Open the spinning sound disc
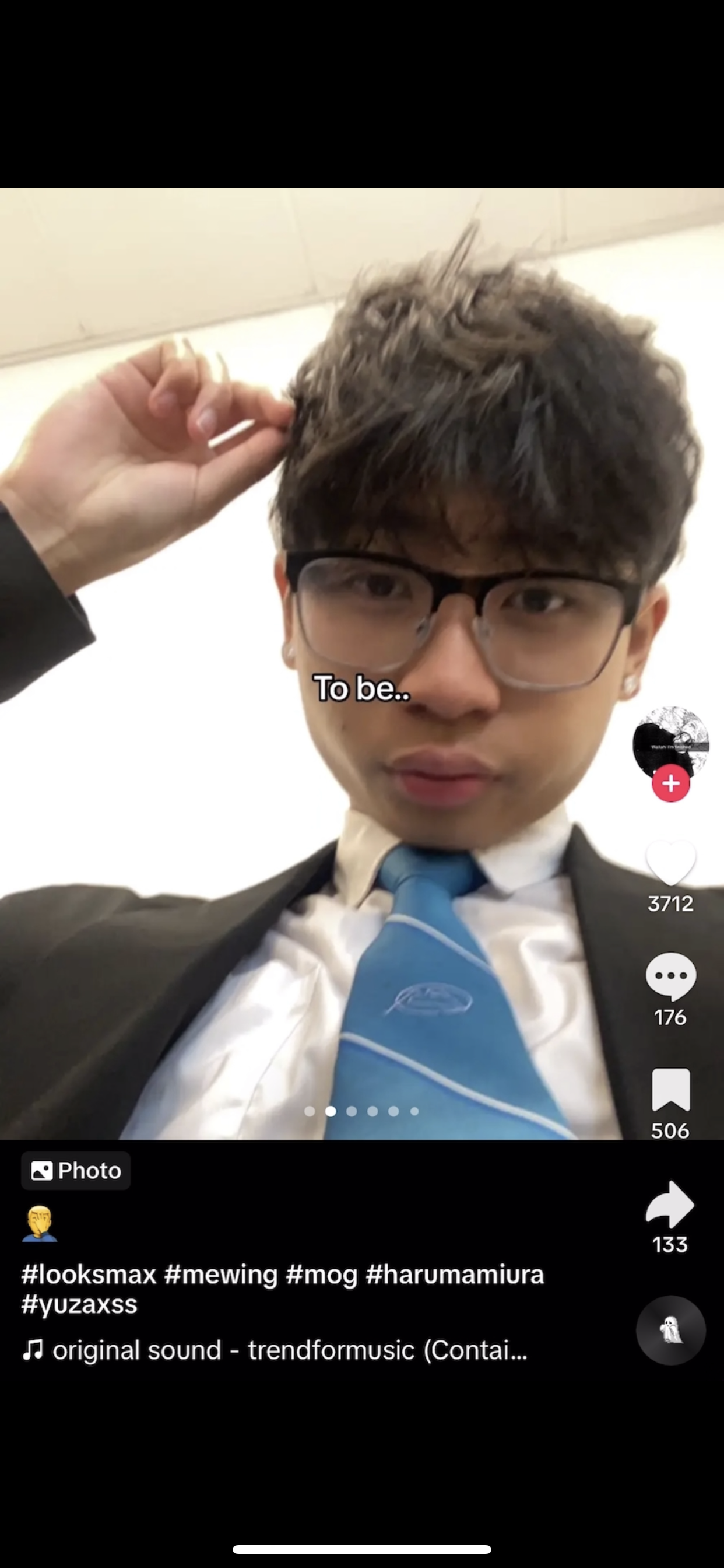This screenshot has height=1568, width=724. pos(670,1330)
